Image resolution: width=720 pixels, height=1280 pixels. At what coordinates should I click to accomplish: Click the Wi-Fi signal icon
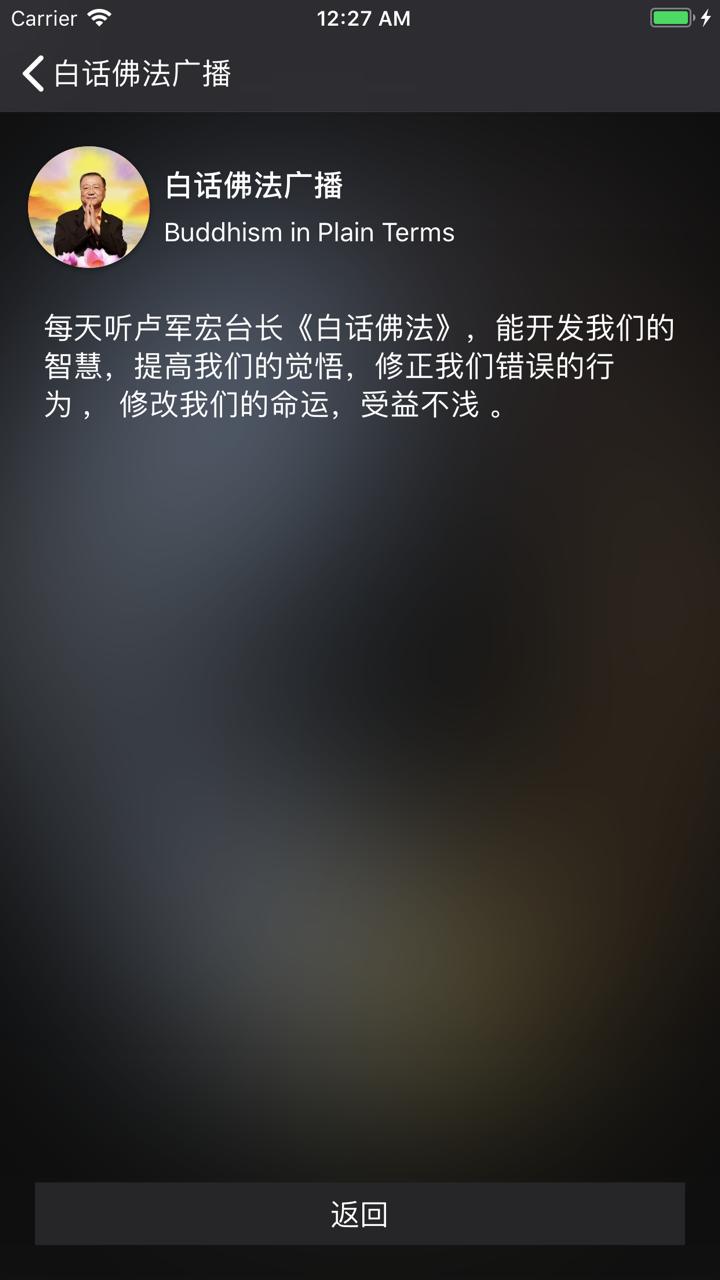96,17
